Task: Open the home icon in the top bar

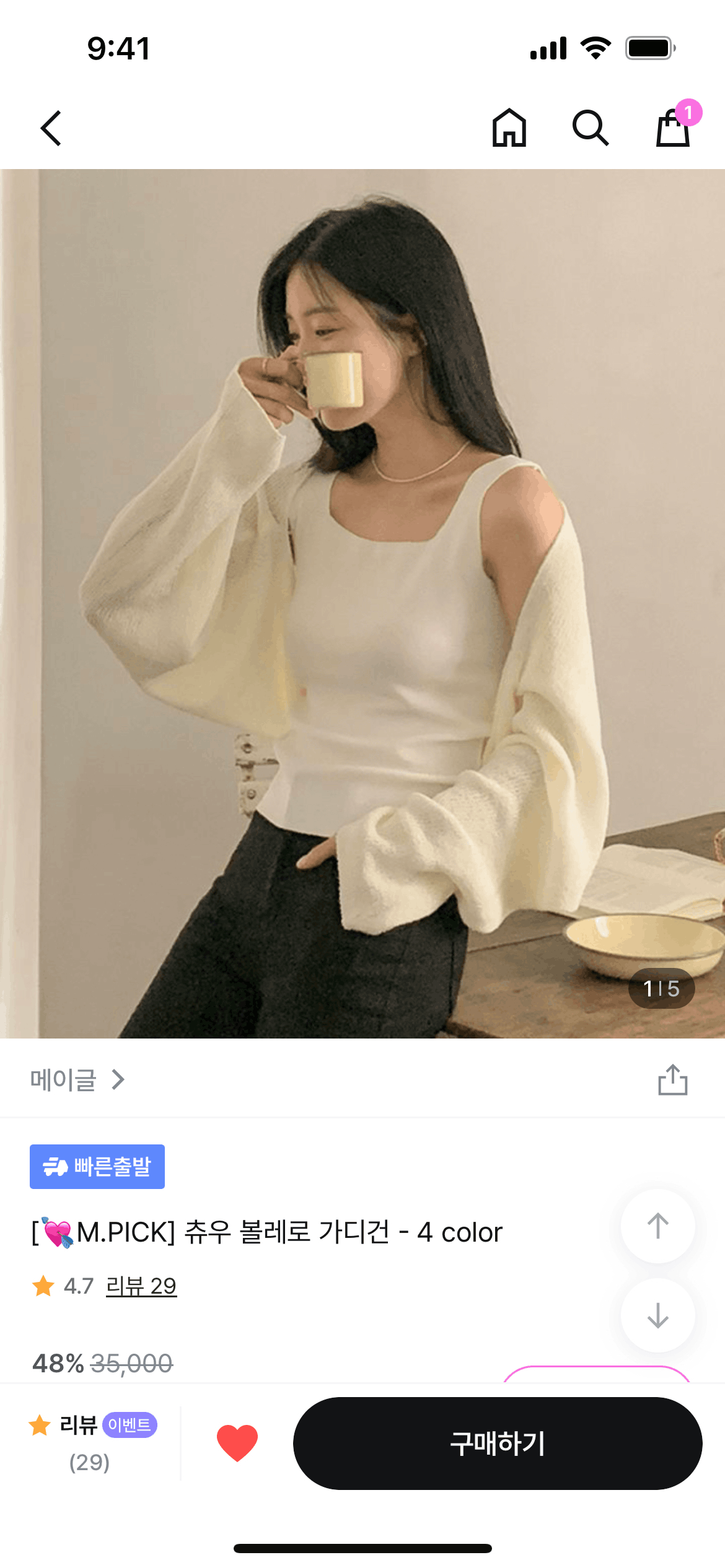Action: (509, 128)
